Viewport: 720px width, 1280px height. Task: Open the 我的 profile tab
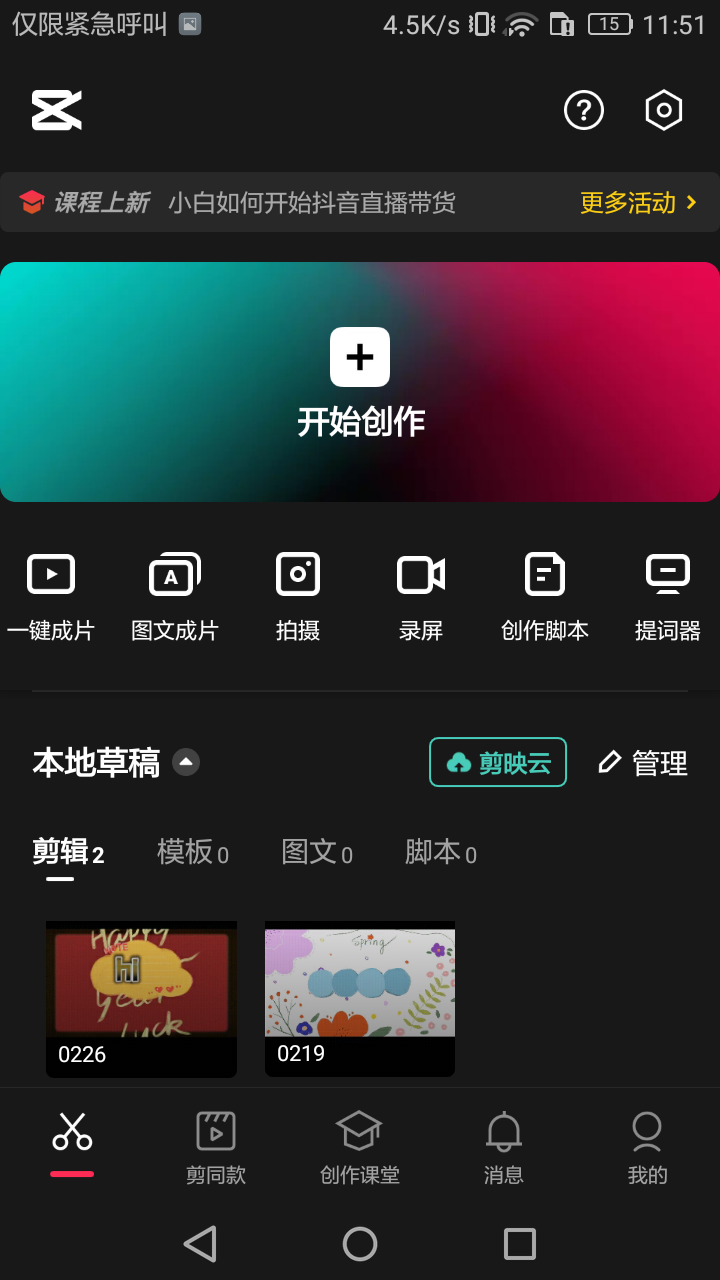[647, 1147]
